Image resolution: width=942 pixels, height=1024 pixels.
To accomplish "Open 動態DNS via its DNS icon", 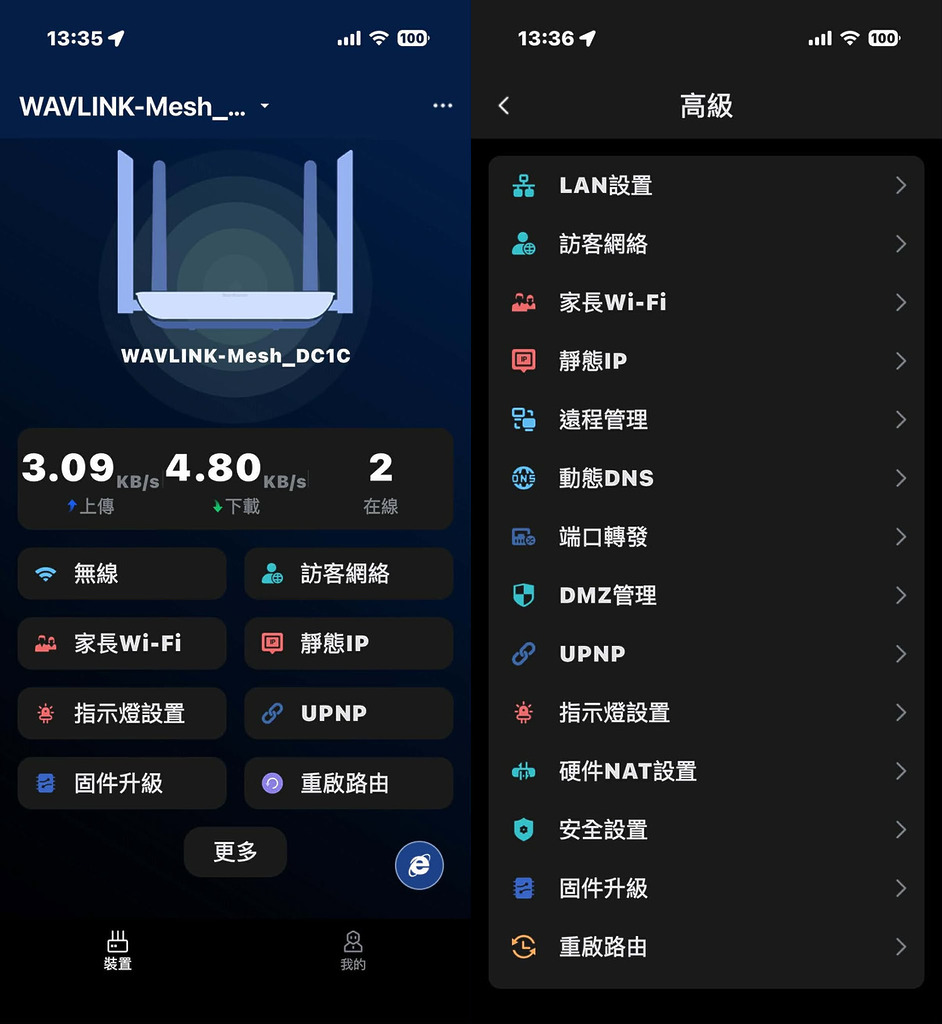I will click(x=523, y=478).
